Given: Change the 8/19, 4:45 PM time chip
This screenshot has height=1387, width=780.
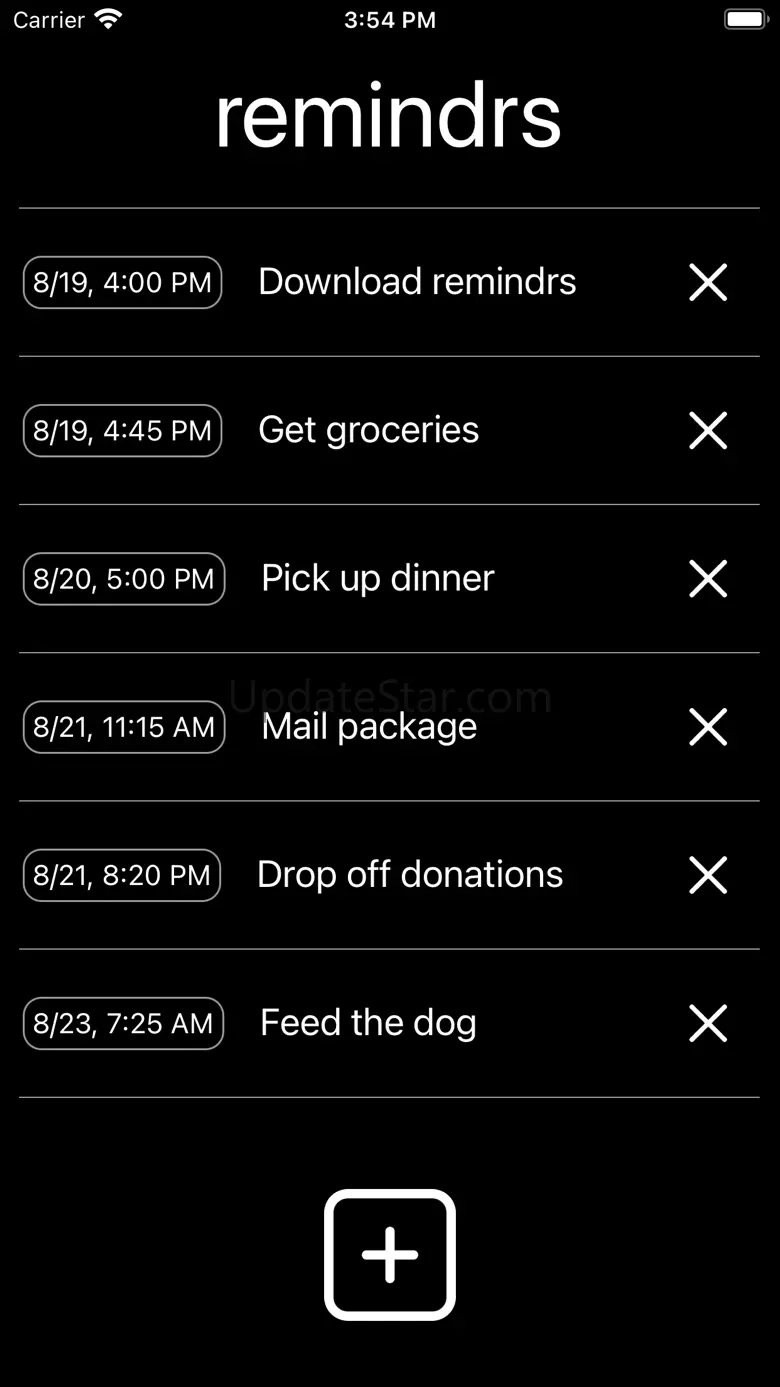Looking at the screenshot, I should tap(122, 431).
